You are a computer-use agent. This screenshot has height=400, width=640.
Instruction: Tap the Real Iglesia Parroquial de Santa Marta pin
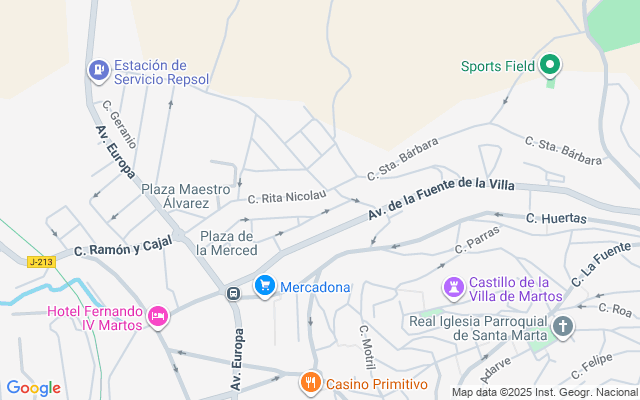[564, 326]
